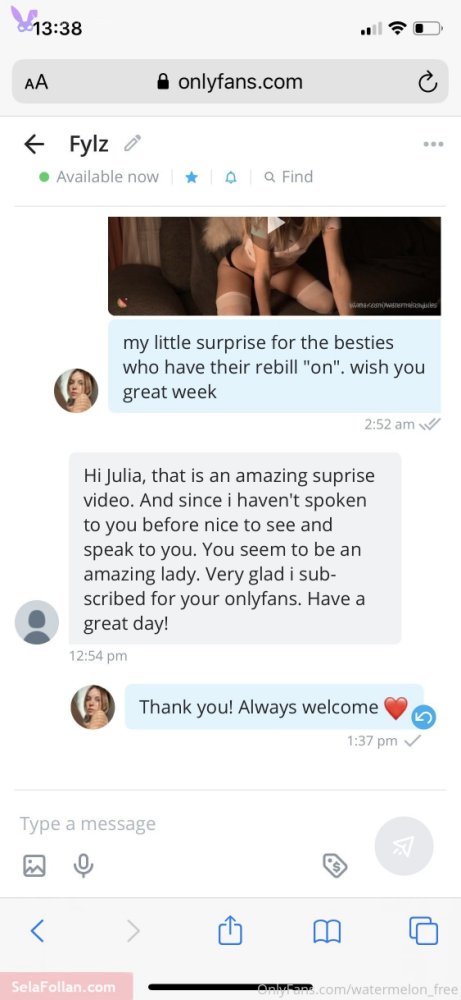Screen dimensions: 461x1000
Task: Tap the onlyfans.com address bar
Action: pos(230,81)
